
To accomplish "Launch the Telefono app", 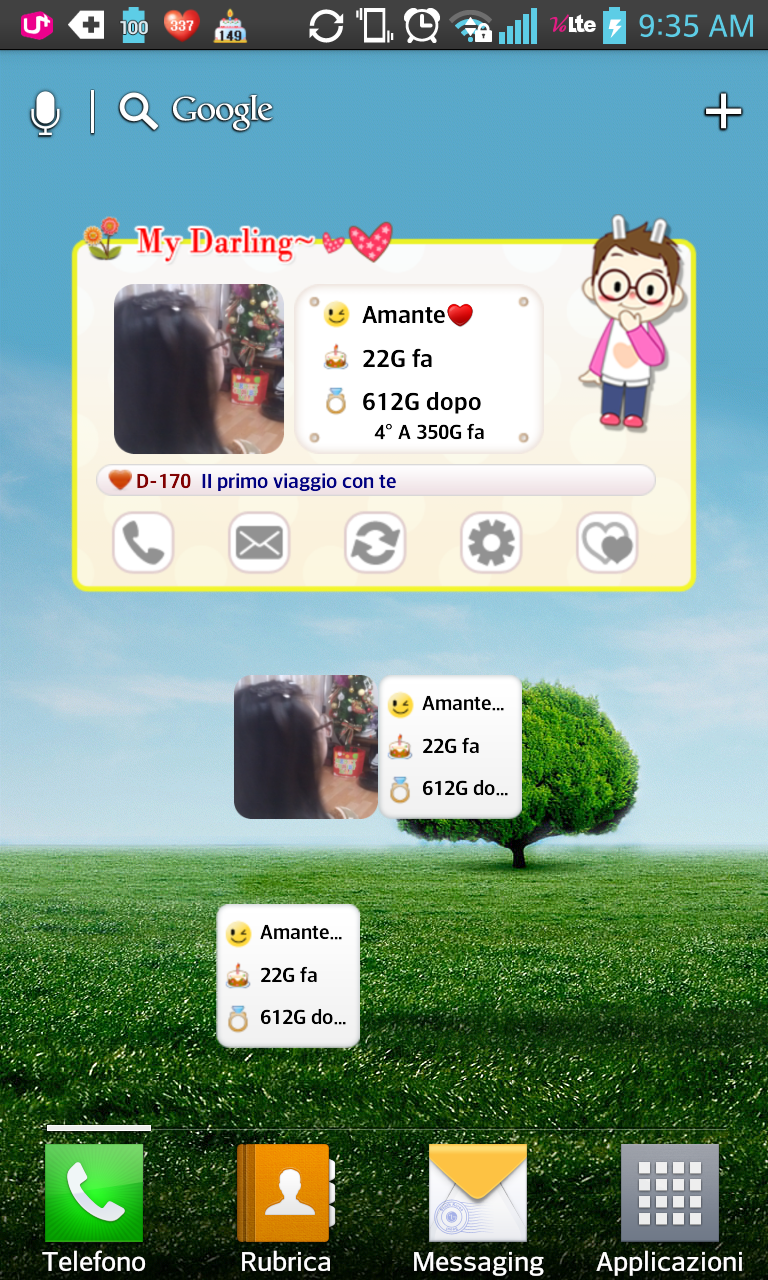I will point(94,1195).
